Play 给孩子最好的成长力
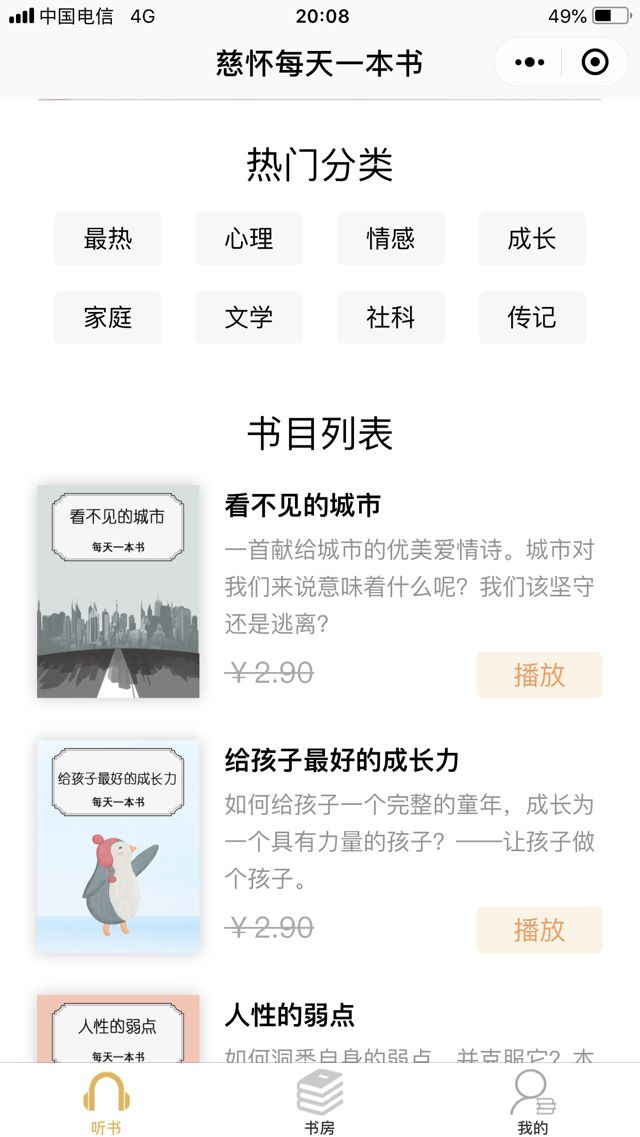 point(539,930)
